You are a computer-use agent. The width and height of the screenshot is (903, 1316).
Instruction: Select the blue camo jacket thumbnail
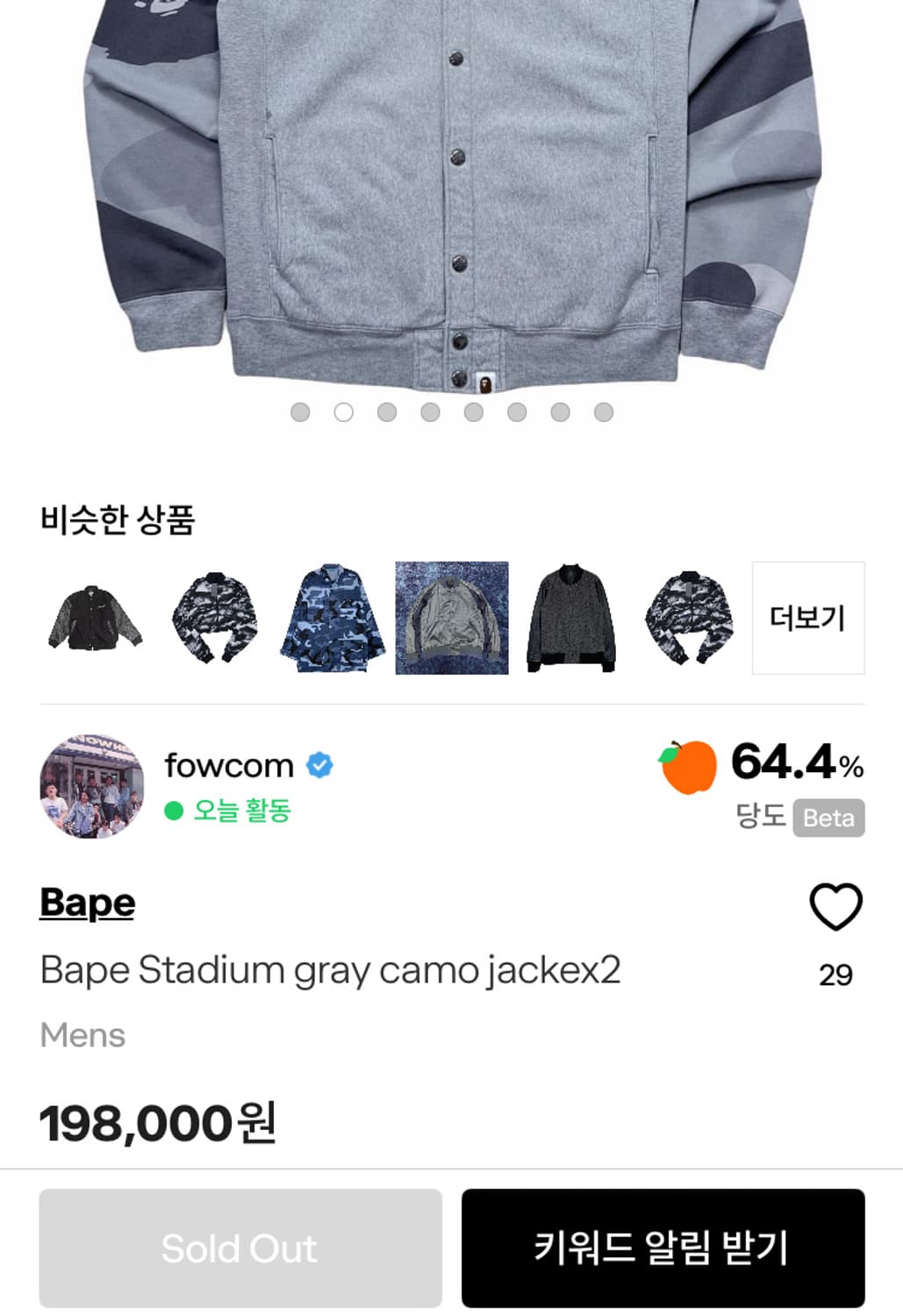(x=334, y=618)
